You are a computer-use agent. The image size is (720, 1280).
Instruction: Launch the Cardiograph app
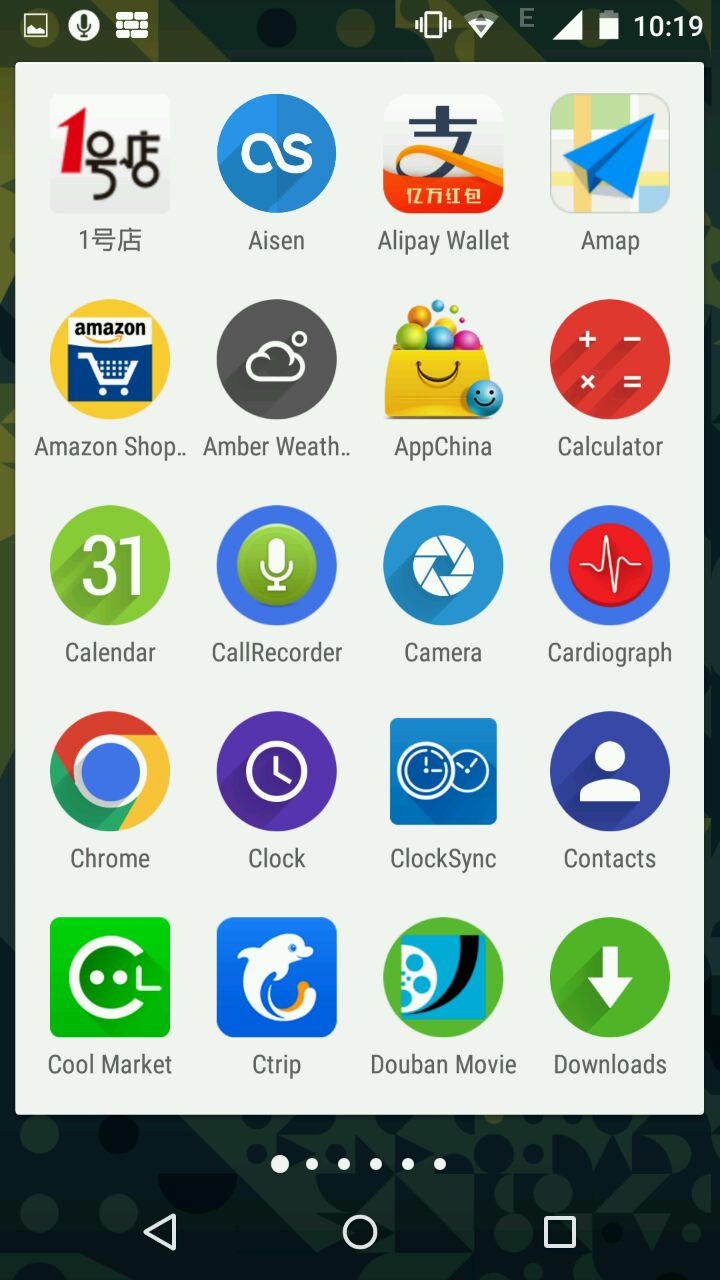tap(610, 566)
